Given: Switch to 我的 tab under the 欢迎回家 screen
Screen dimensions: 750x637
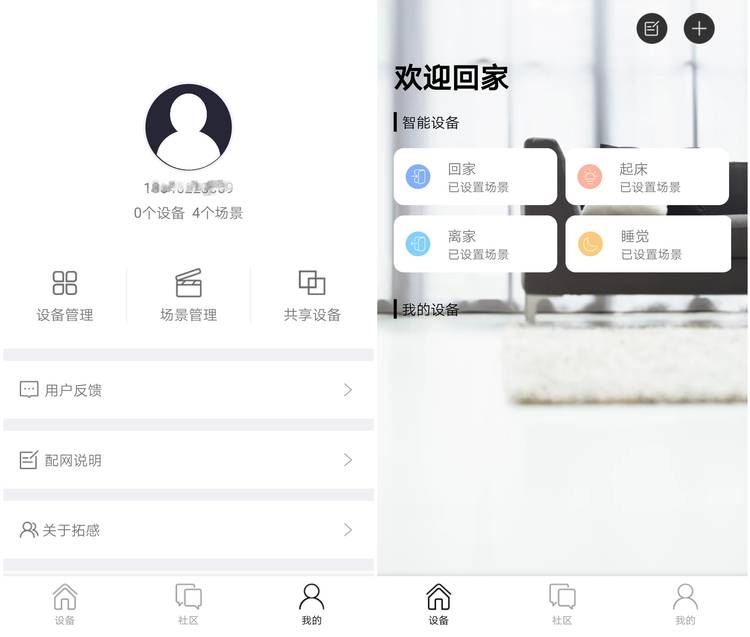Looking at the screenshot, I should coord(685,604).
